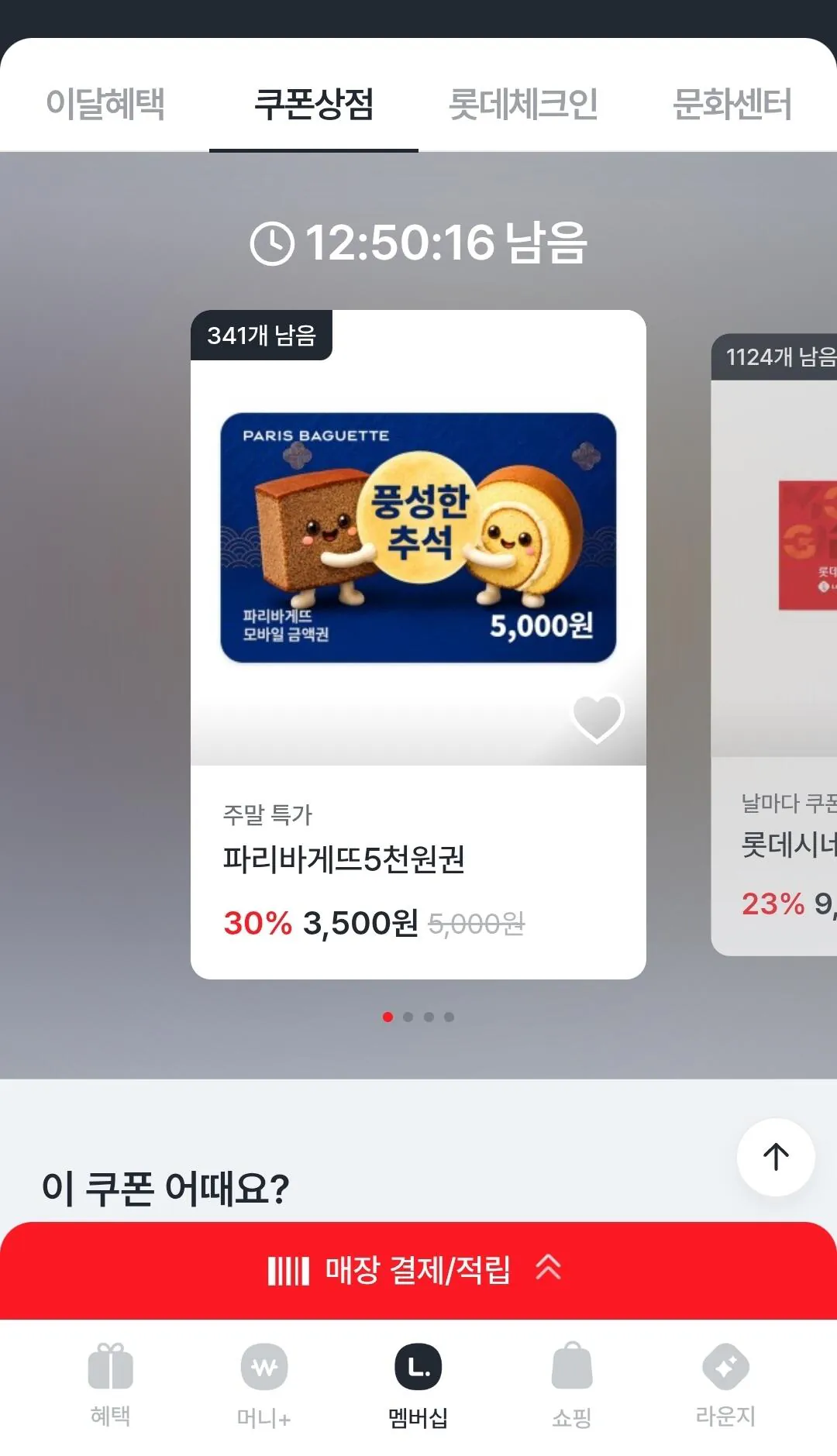Select the 멤버십 bottom navigation item
The image size is (837, 1456).
coord(418,1385)
